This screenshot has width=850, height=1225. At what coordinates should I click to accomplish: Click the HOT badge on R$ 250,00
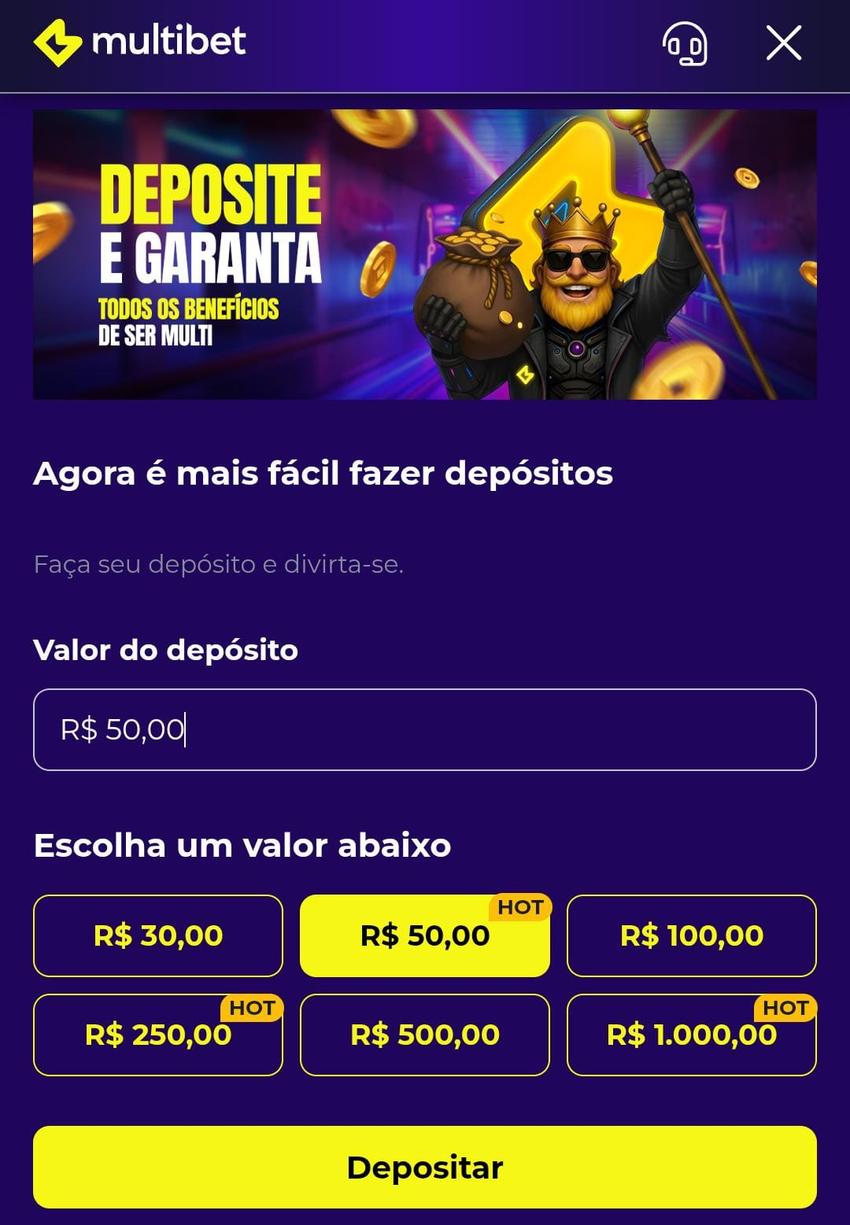tap(252, 1007)
